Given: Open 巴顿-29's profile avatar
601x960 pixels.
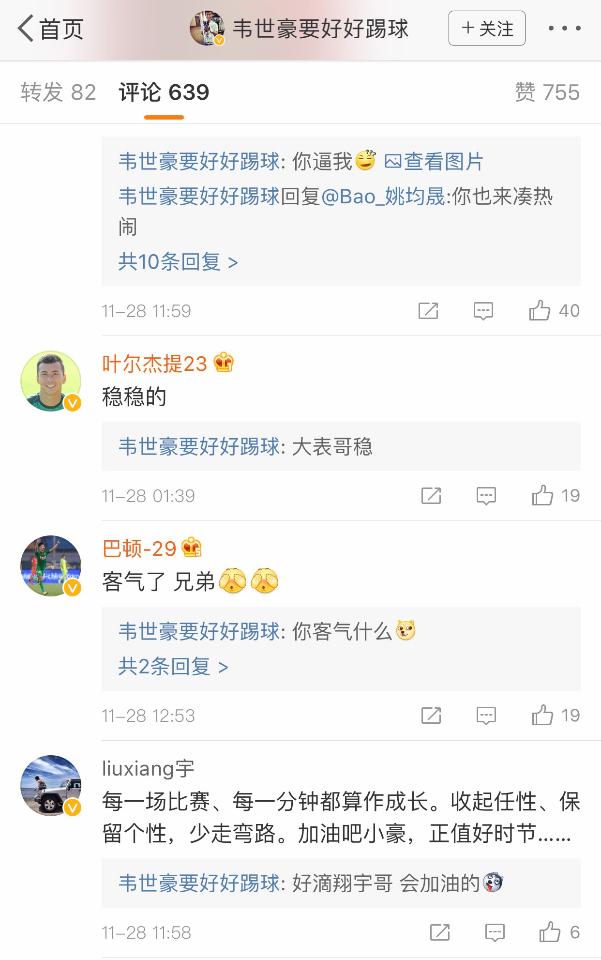Looking at the screenshot, I should [51, 566].
